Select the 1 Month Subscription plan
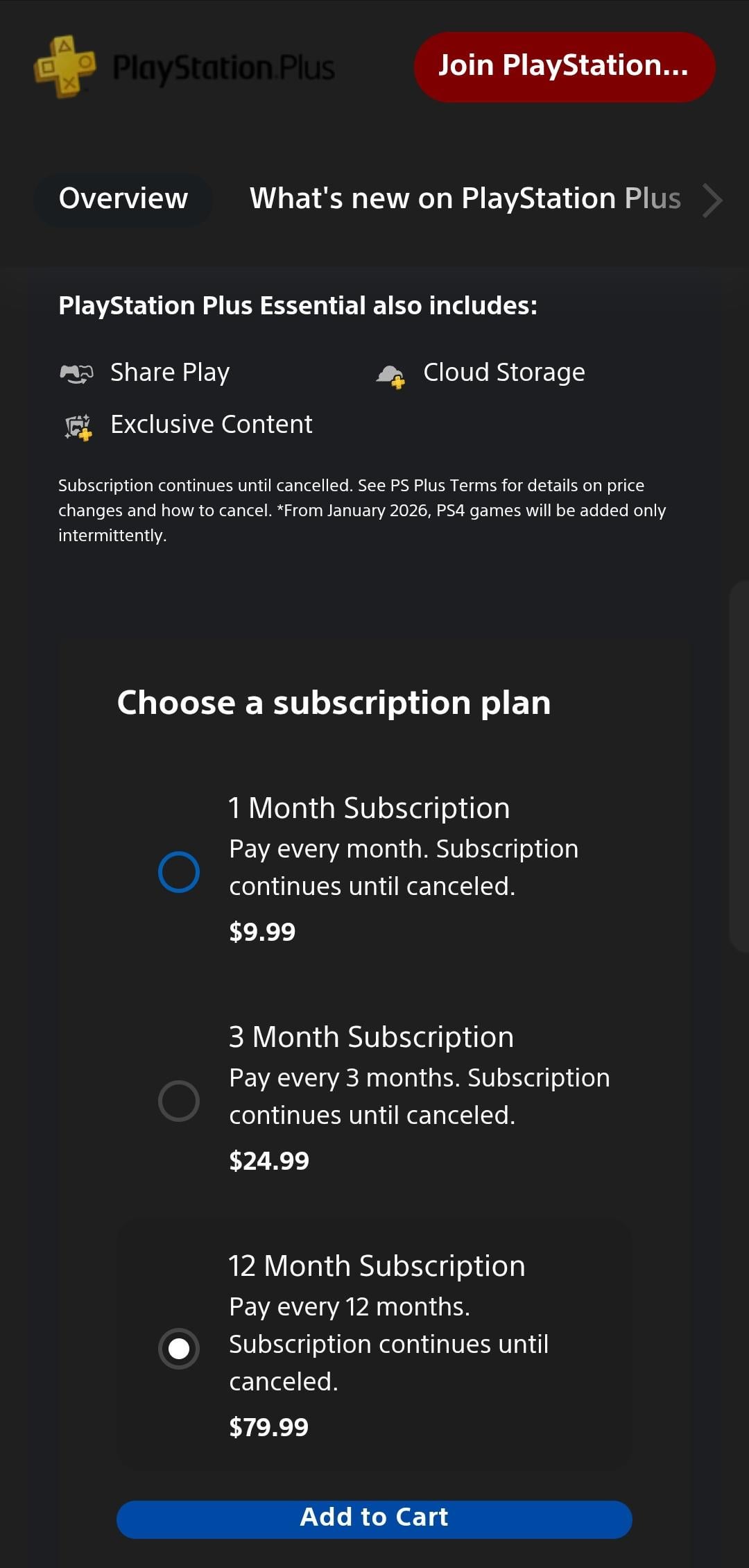The image size is (749, 1568). (x=179, y=872)
